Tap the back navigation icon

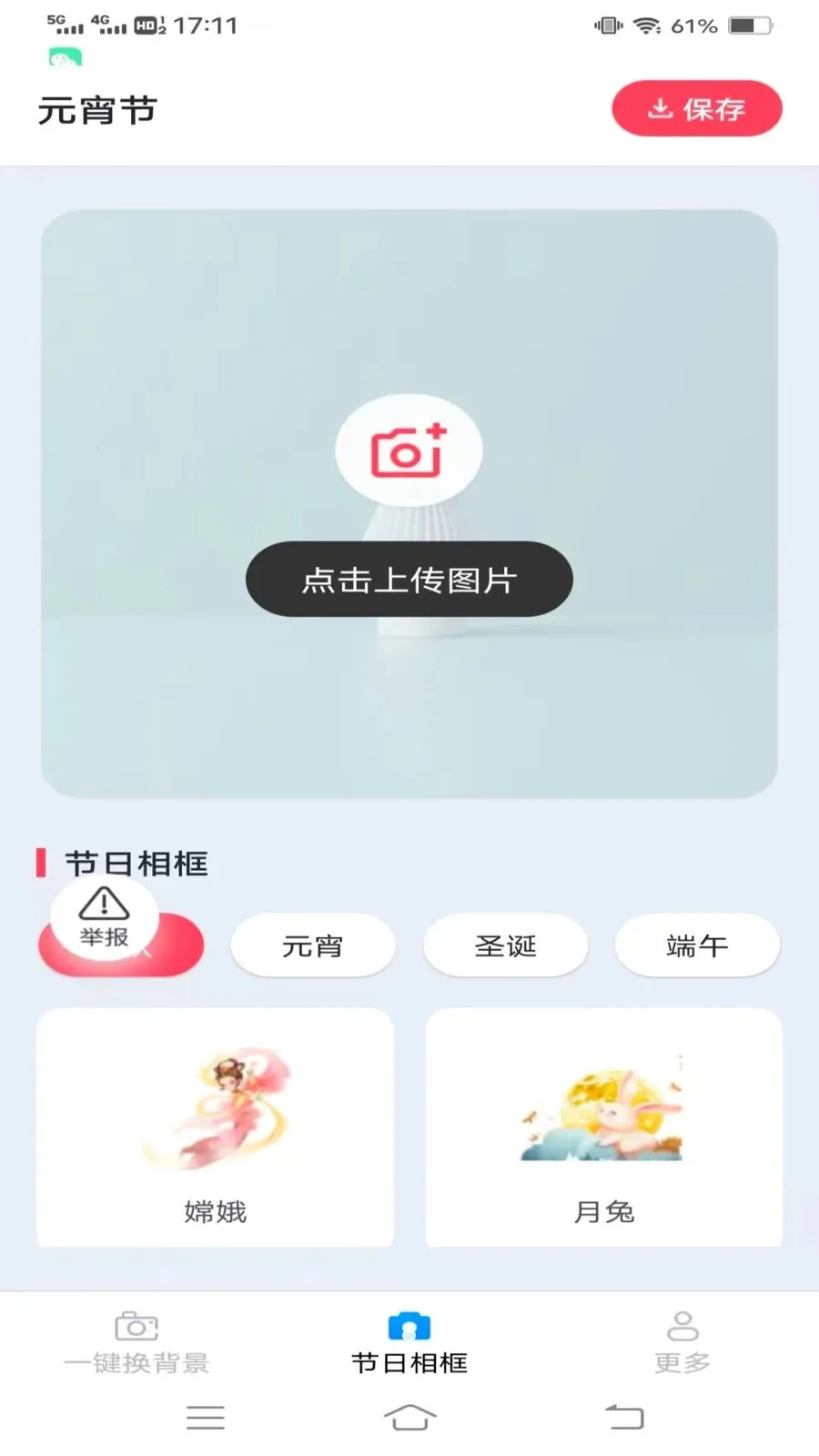pos(623,1416)
